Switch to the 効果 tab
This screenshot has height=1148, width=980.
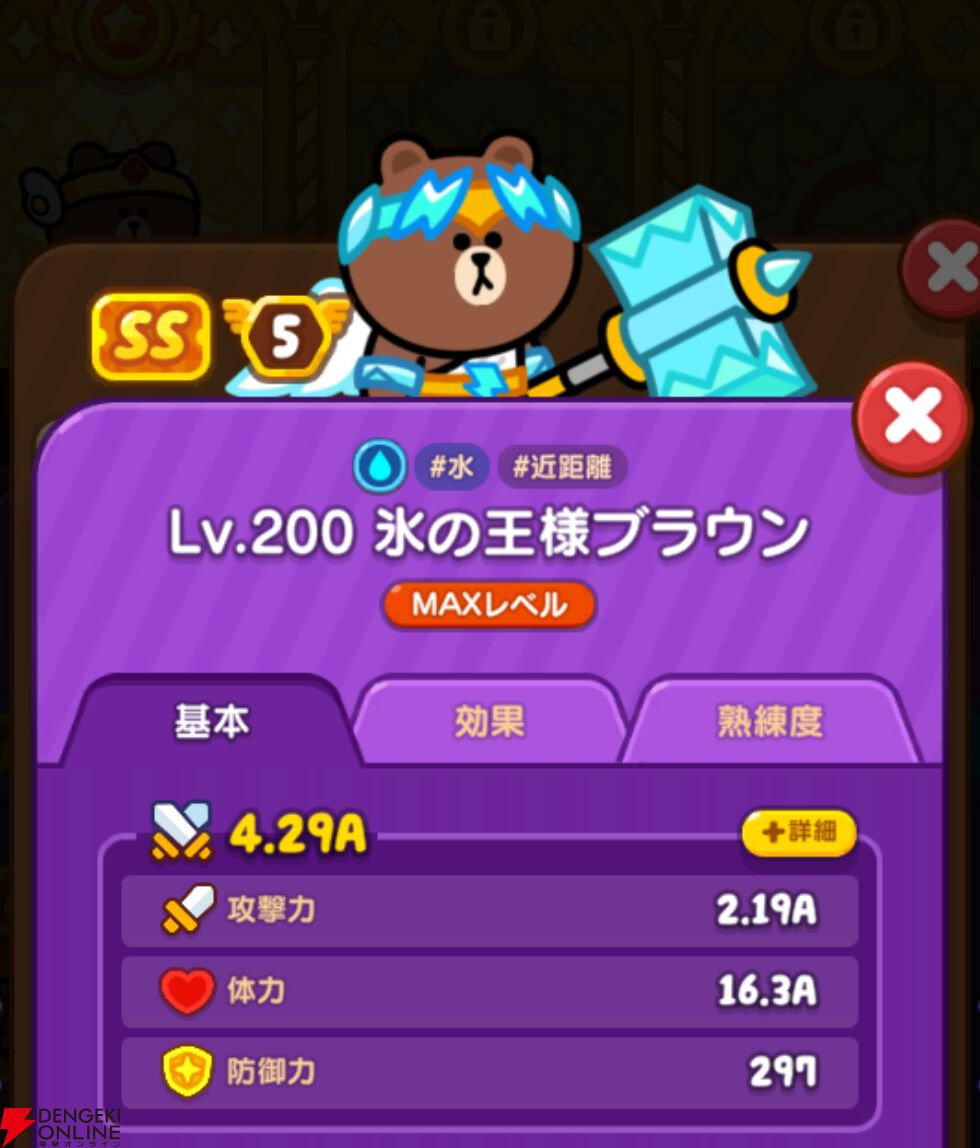click(489, 721)
